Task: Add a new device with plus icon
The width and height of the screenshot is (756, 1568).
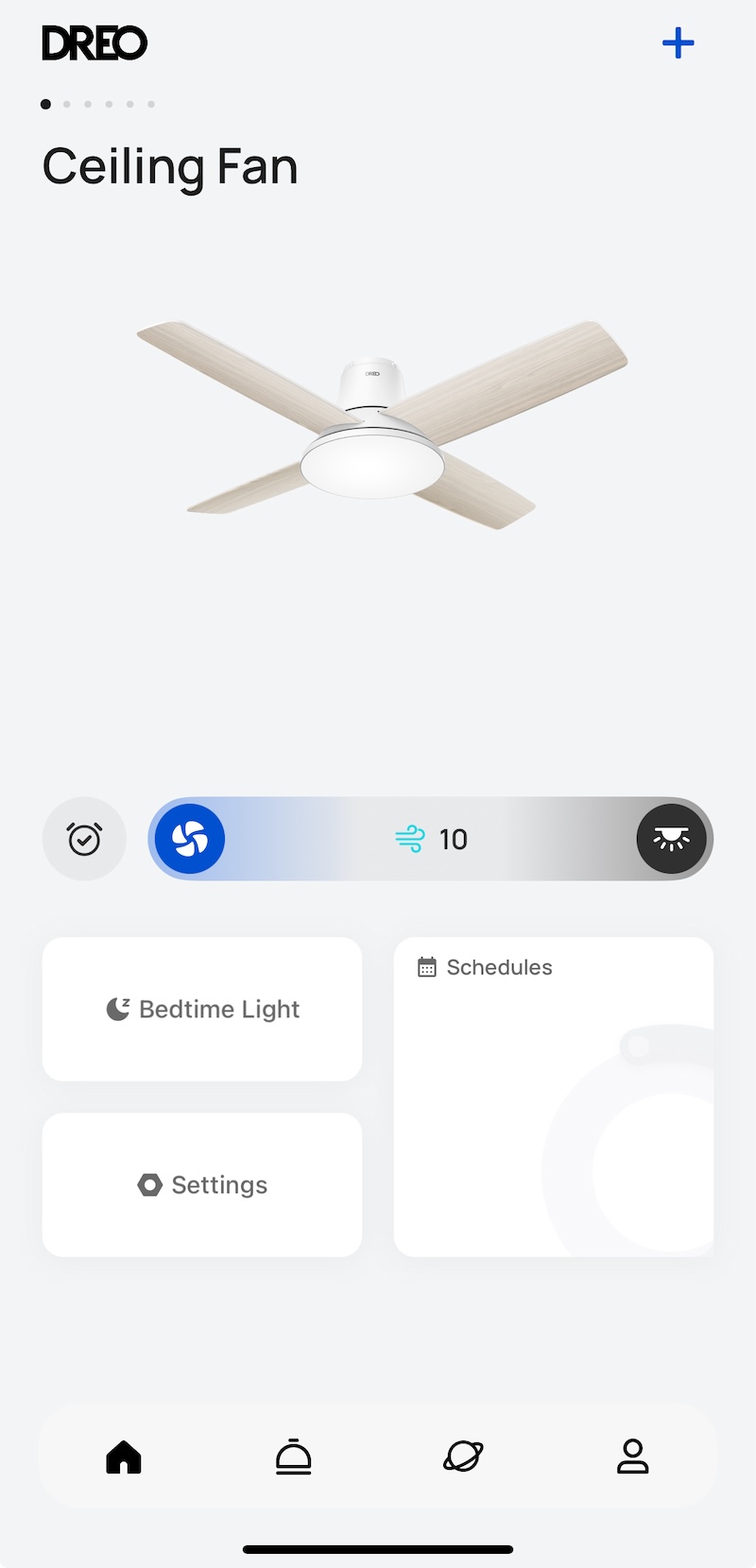Action: (x=678, y=43)
